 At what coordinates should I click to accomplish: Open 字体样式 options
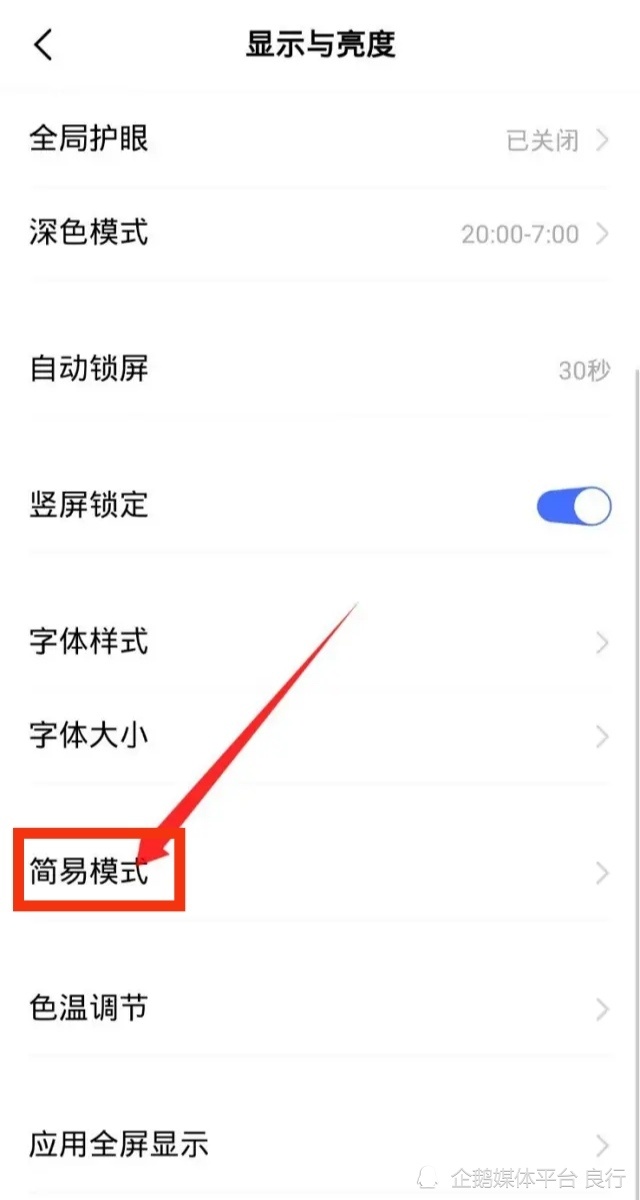point(320,642)
